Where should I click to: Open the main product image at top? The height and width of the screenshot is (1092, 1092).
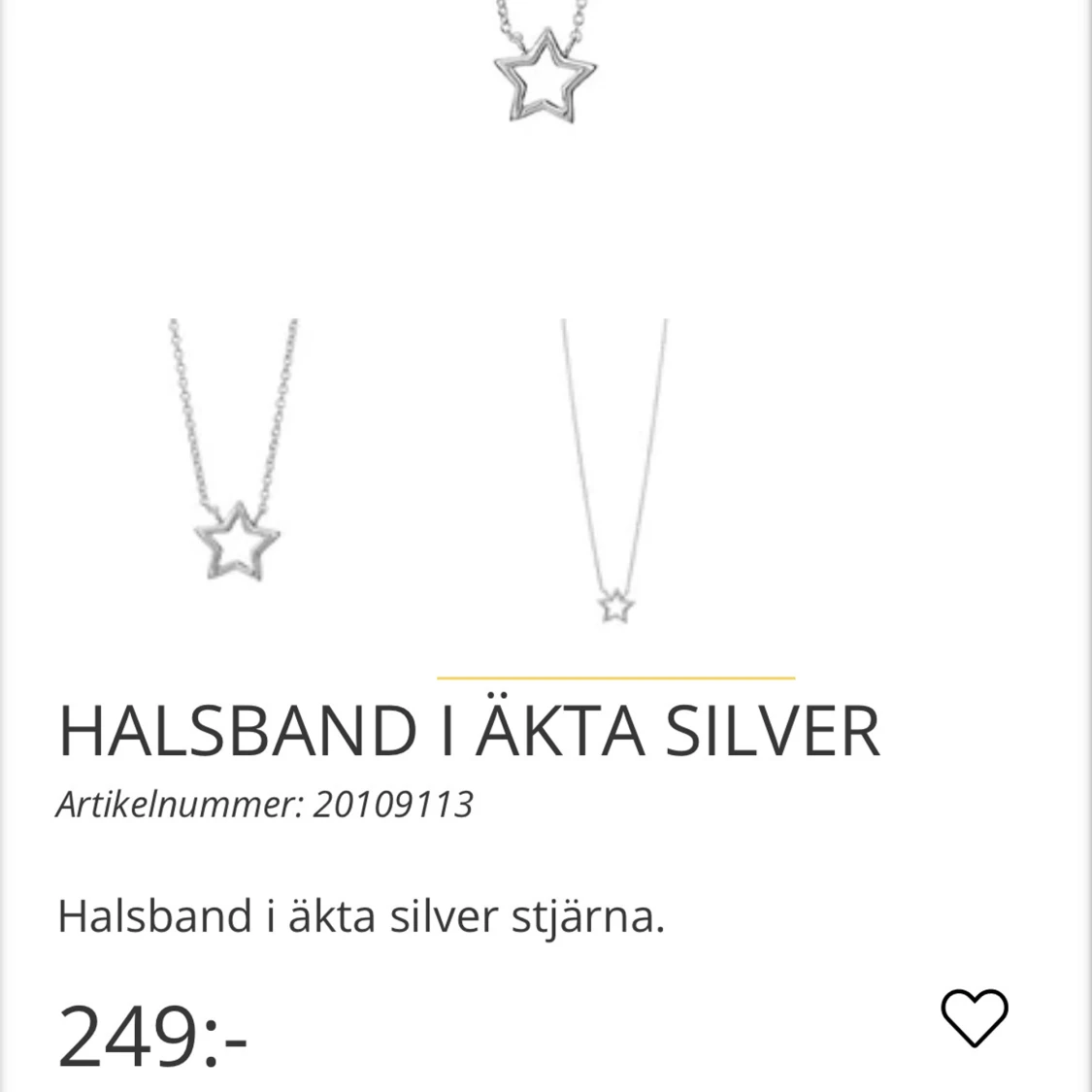pos(544,68)
